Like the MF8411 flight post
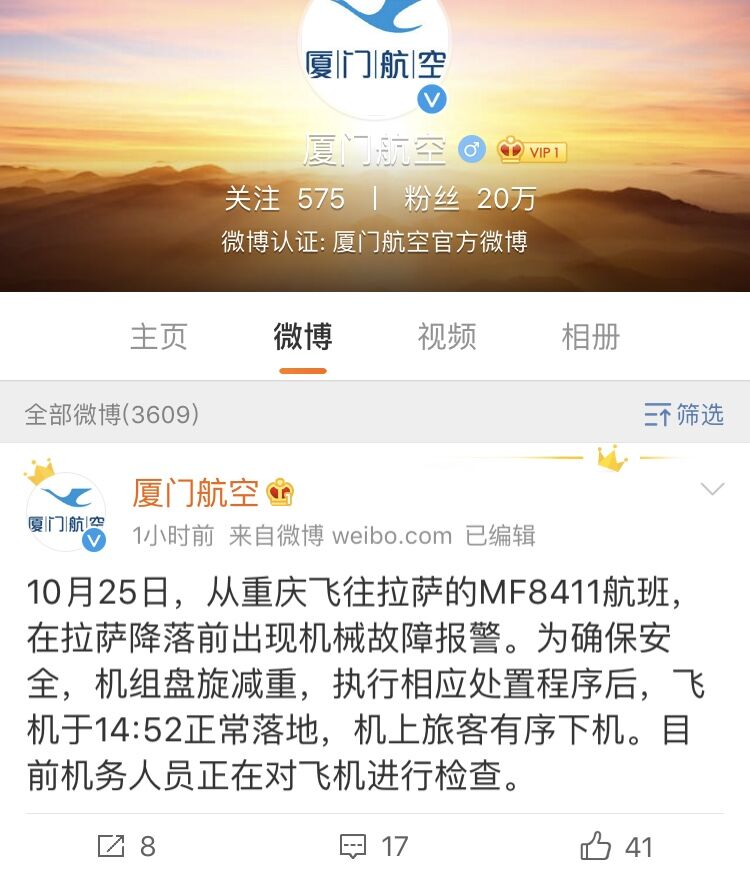Viewport: 750px width, 880px height. tap(616, 847)
